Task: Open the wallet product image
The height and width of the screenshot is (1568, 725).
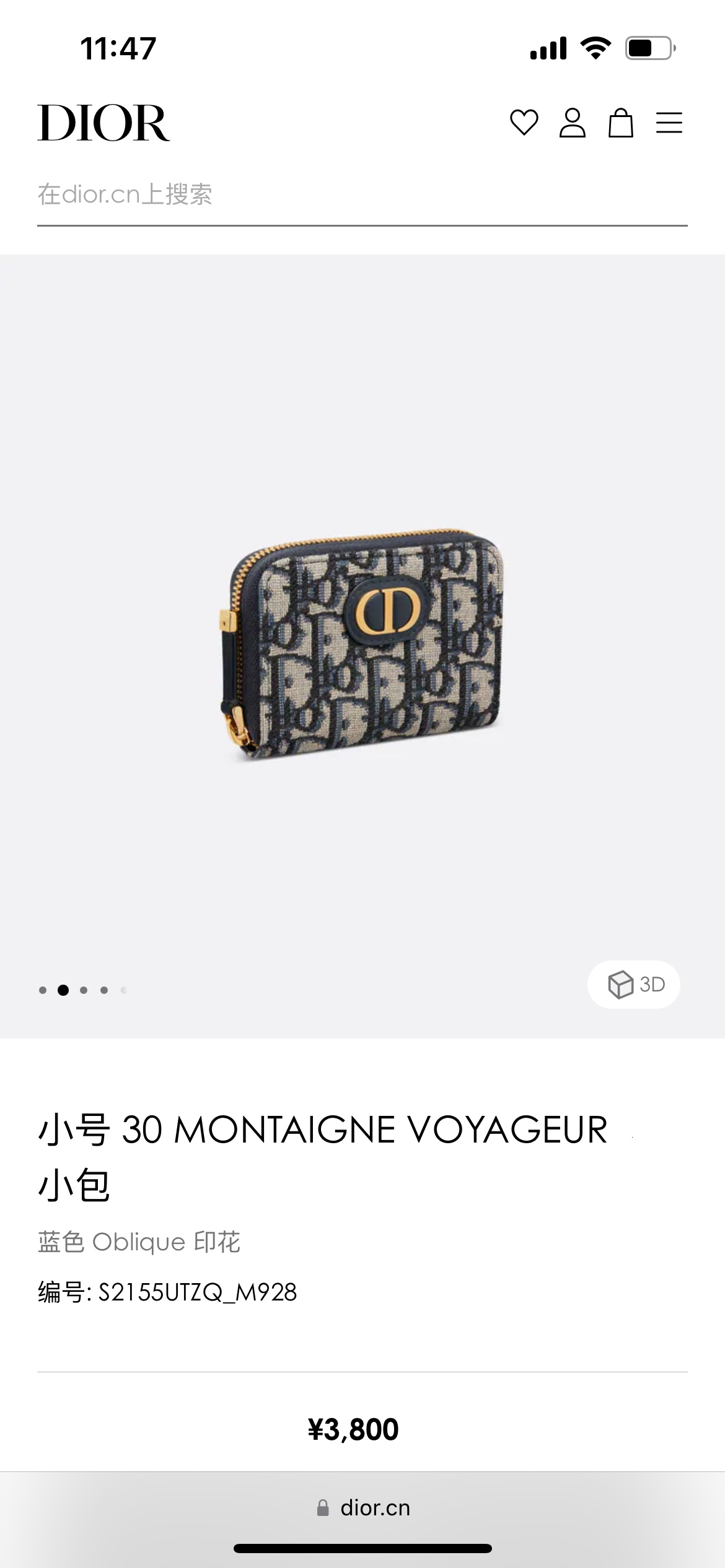Action: (x=362, y=644)
